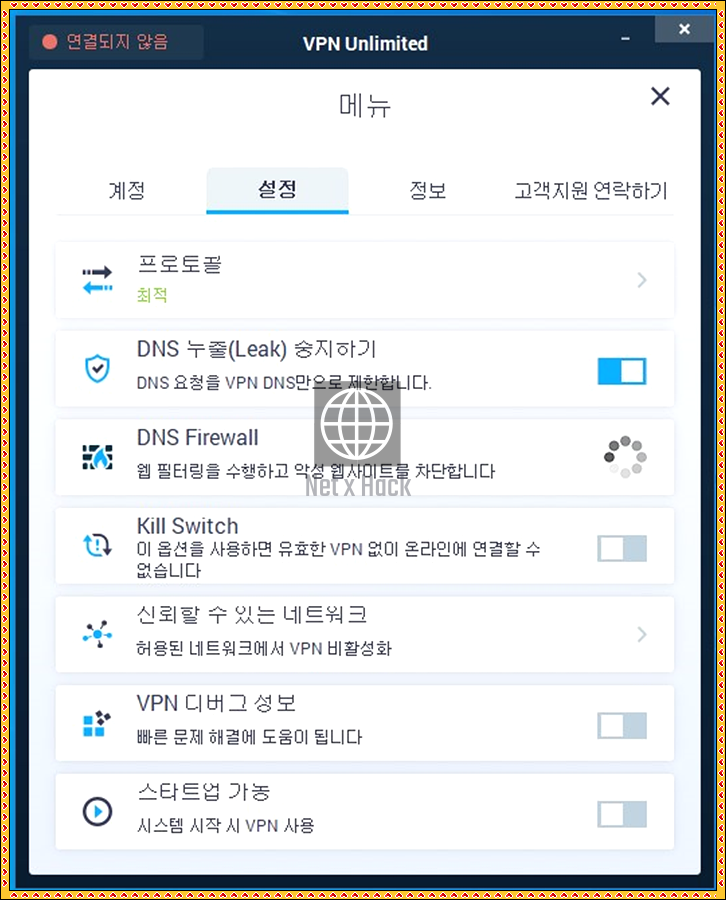
Task: Close the 메뉴 panel
Action: click(660, 96)
